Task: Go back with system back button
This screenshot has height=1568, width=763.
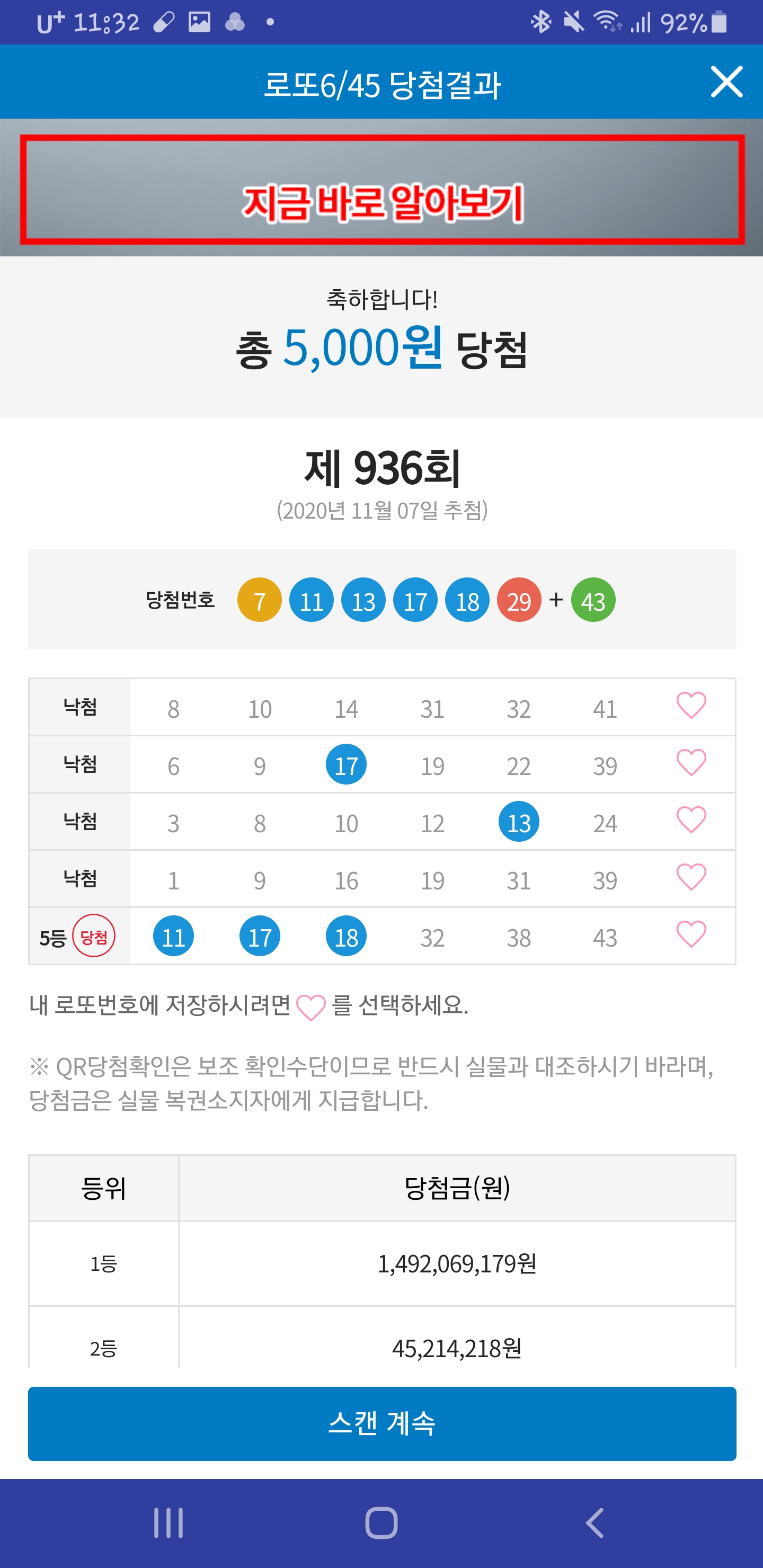Action: point(595,1522)
